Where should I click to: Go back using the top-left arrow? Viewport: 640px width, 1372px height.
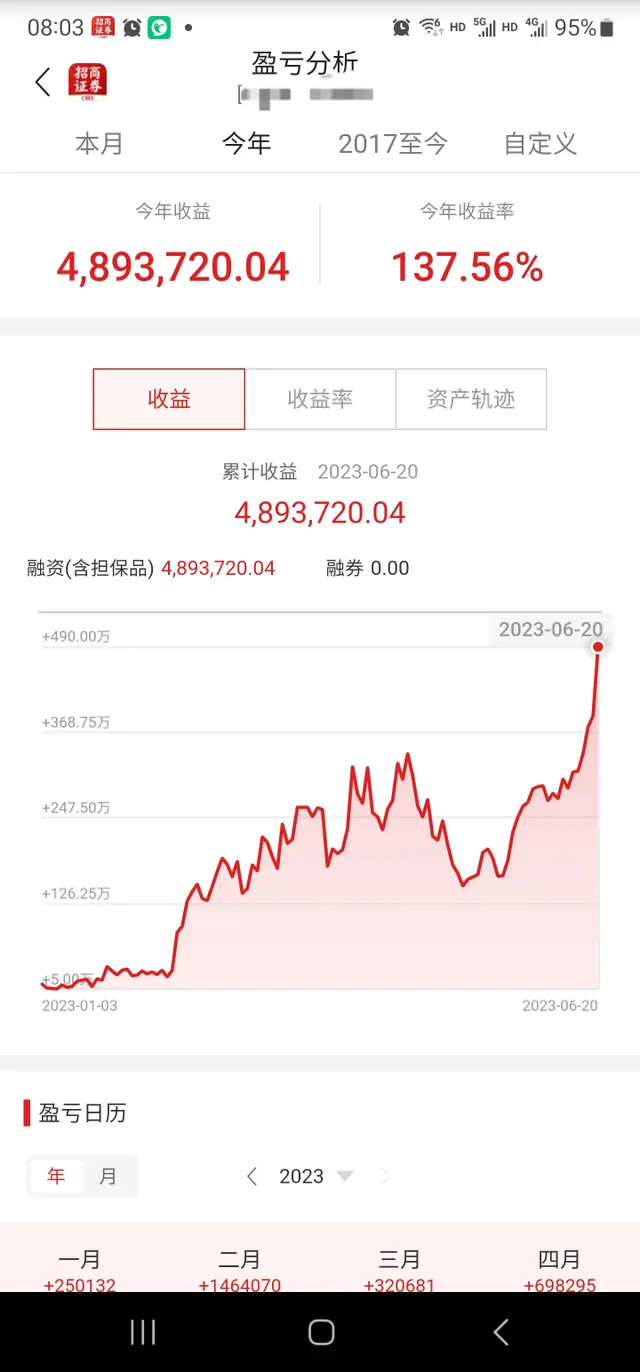coord(42,82)
